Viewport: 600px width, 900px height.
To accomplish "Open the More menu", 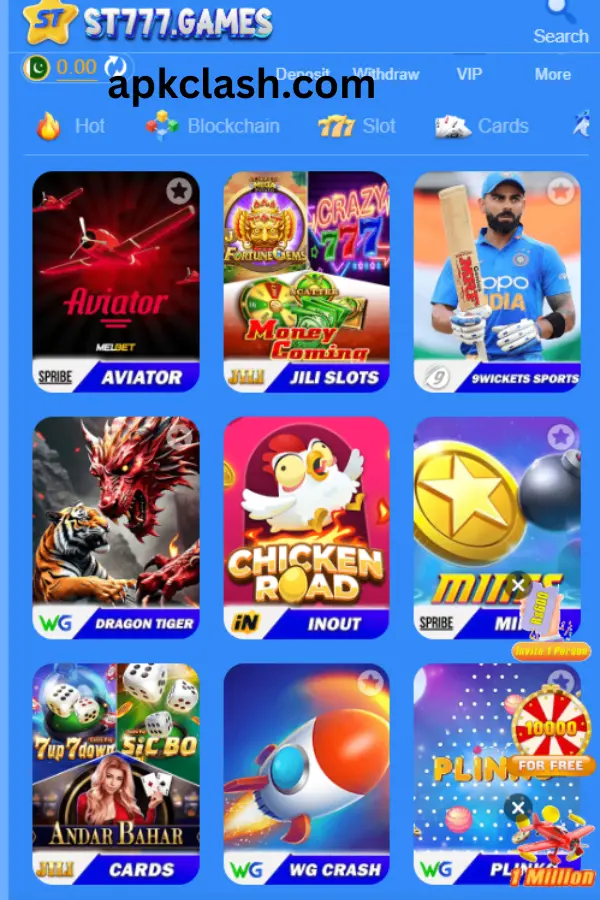I will [x=552, y=74].
